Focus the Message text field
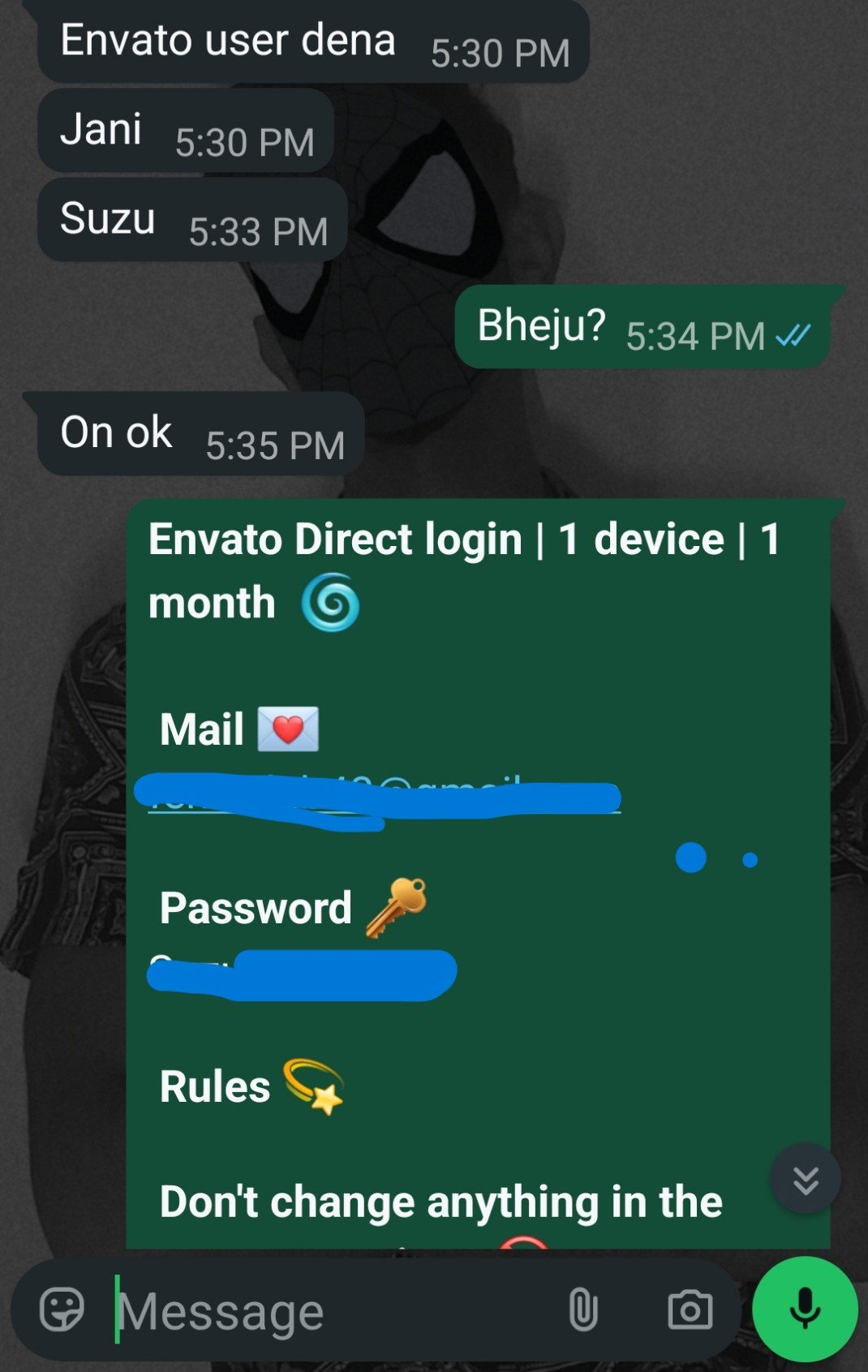 coord(324,1310)
